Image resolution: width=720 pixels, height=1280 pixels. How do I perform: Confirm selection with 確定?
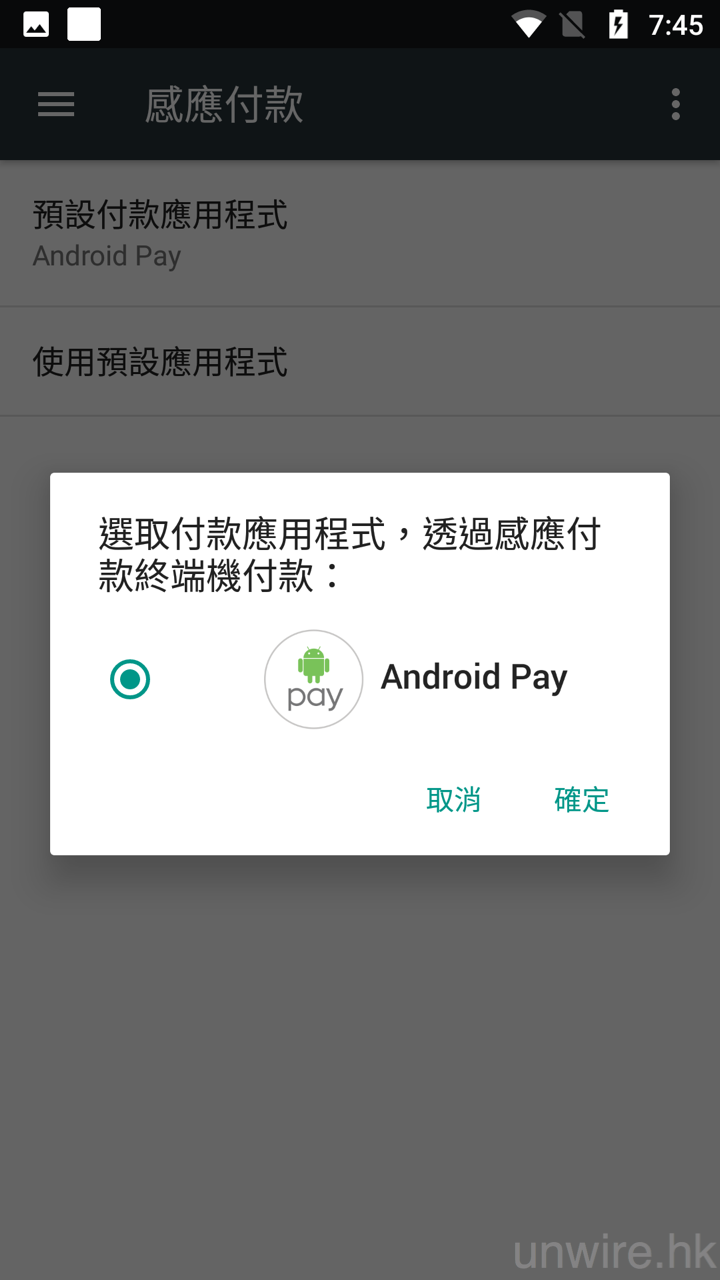pyautogui.click(x=581, y=800)
